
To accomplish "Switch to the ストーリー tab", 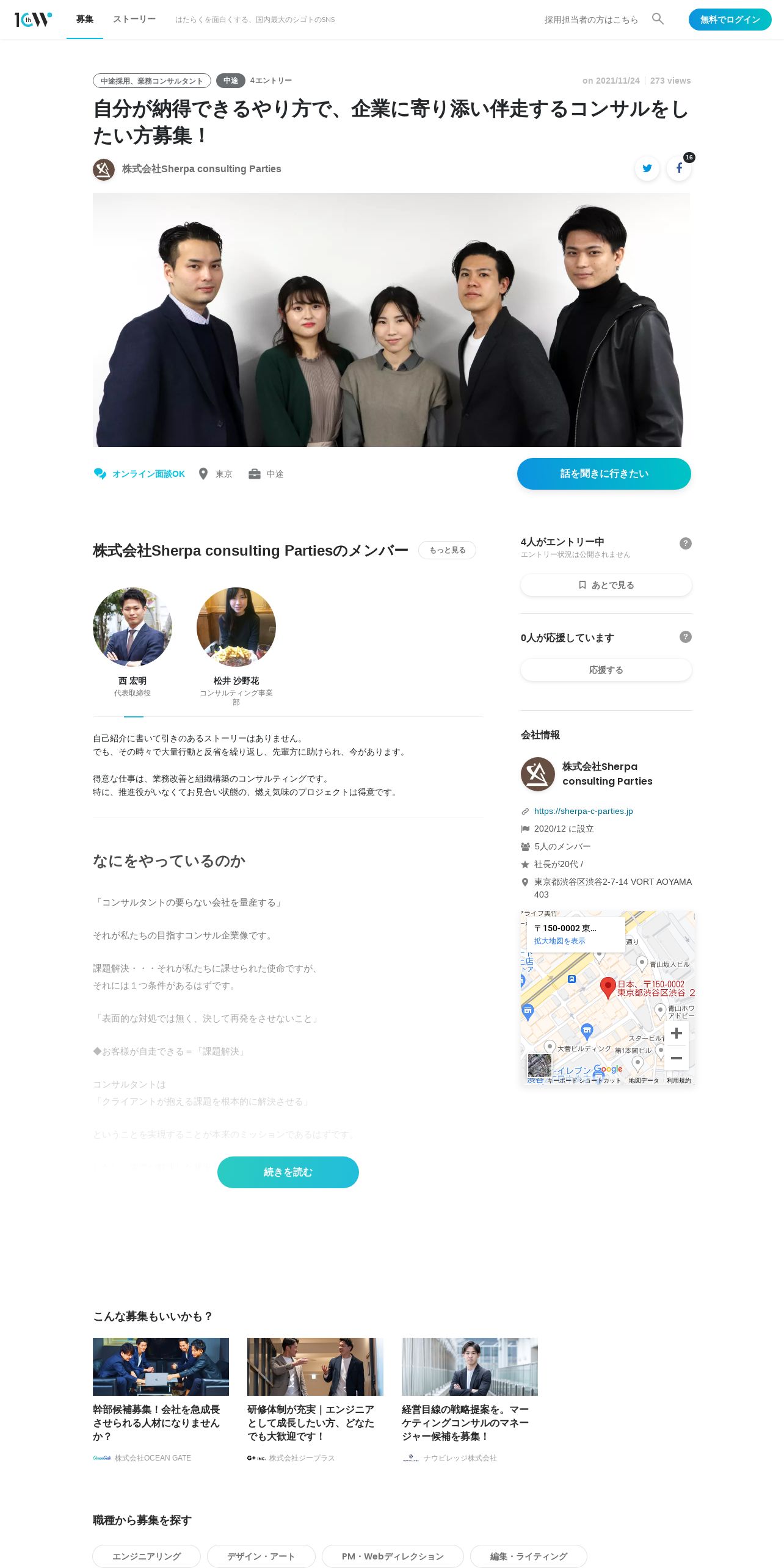I will (134, 20).
